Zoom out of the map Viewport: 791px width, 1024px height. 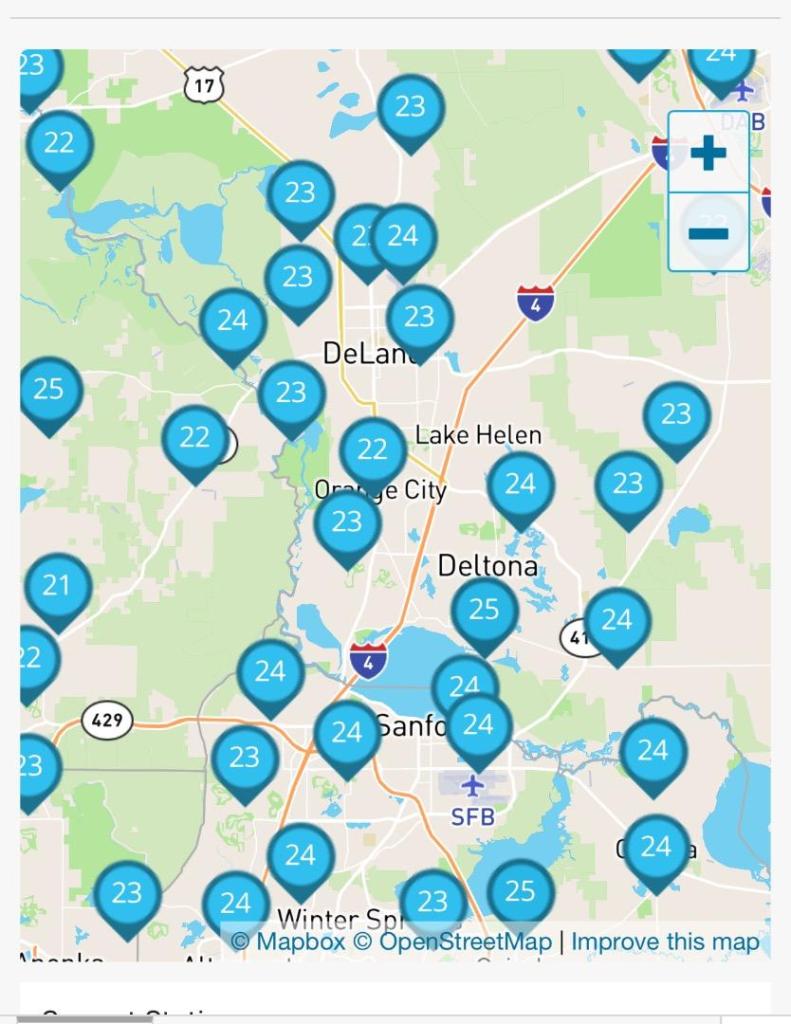pyautogui.click(x=708, y=233)
